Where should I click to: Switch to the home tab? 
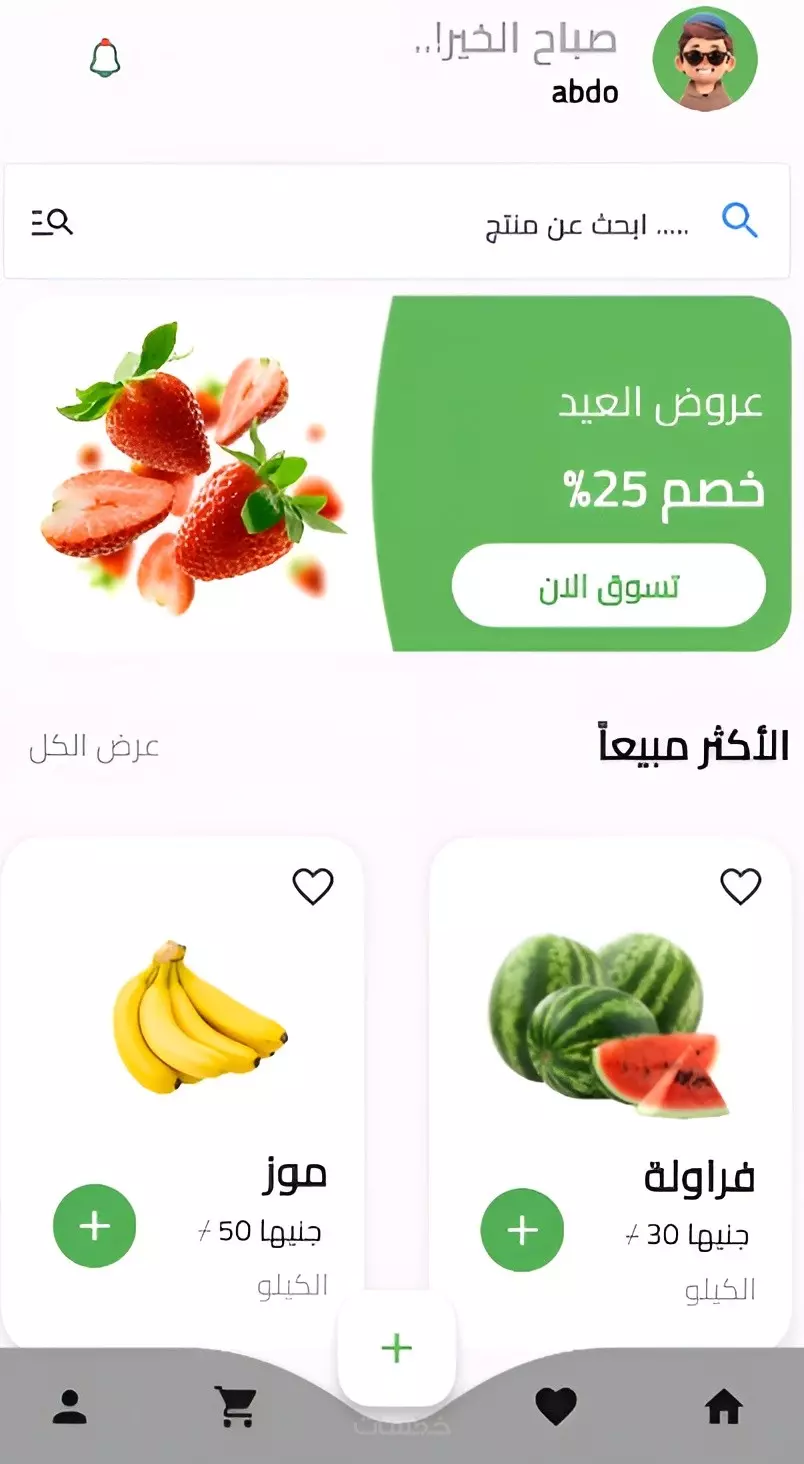click(724, 1407)
